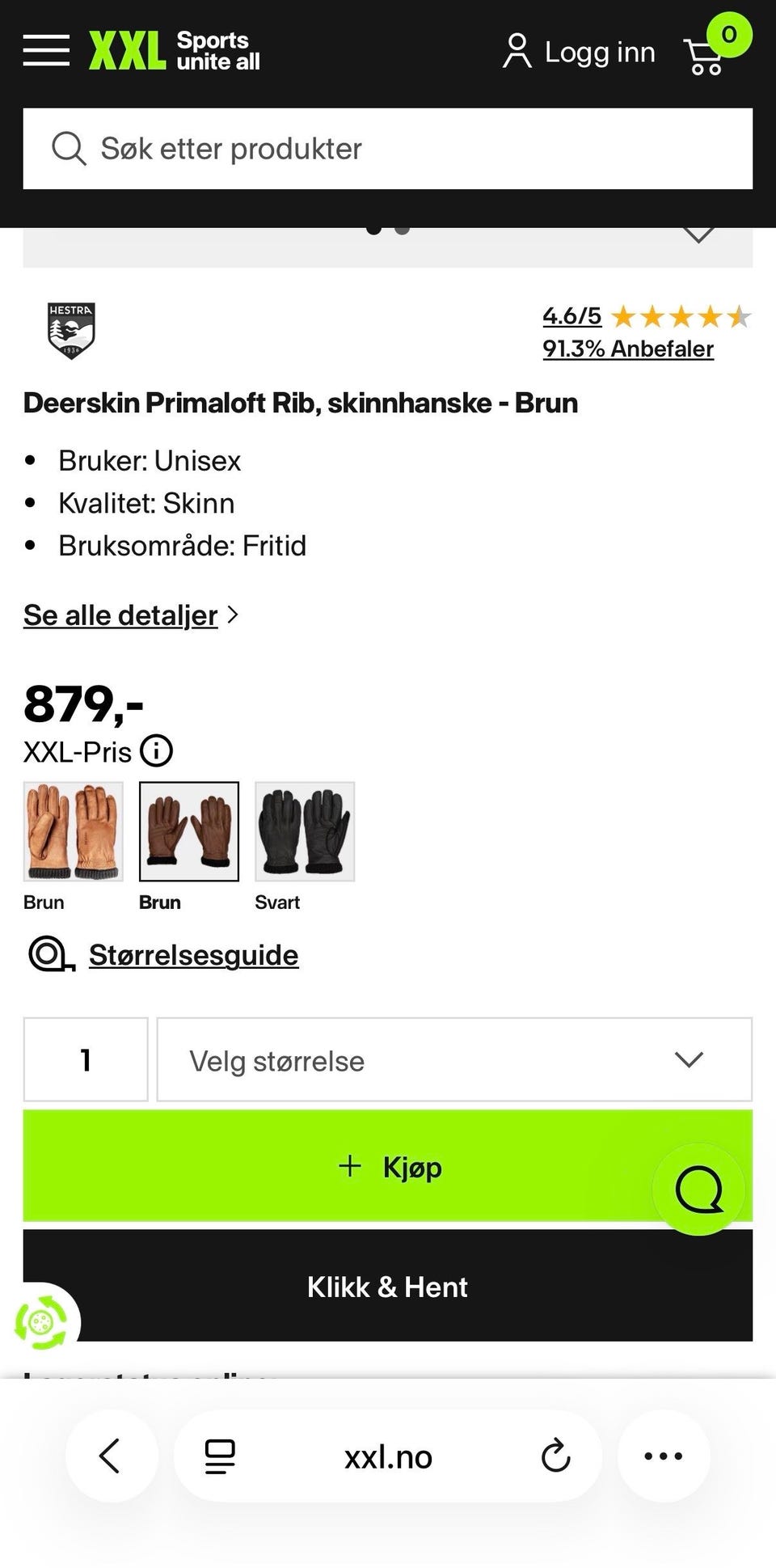
Task: Tap the XXL-Pris info icon
Action: [x=157, y=750]
